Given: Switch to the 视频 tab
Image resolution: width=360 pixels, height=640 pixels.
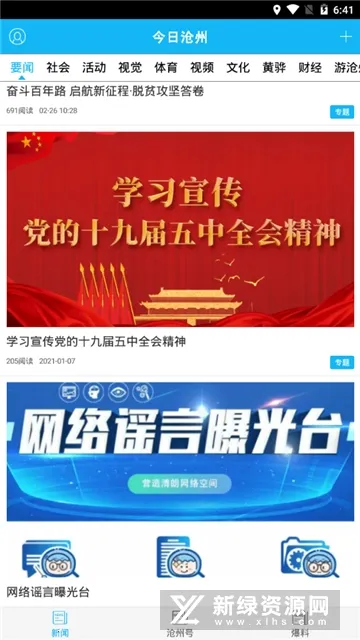Looking at the screenshot, I should tap(202, 67).
